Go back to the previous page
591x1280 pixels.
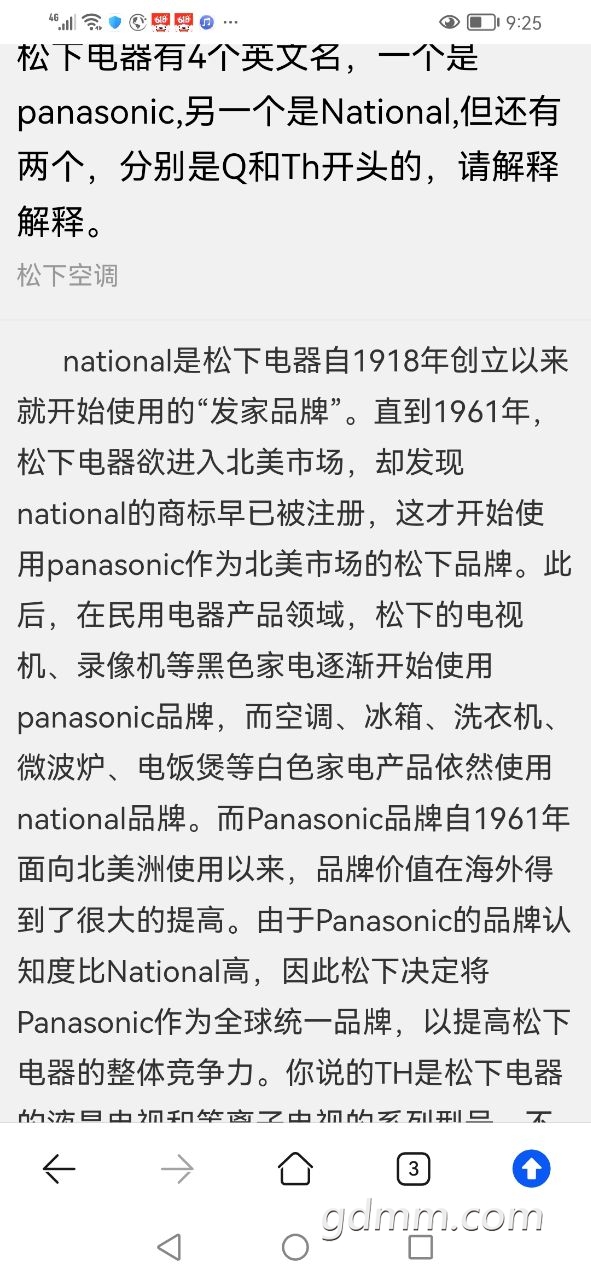pyautogui.click(x=60, y=1168)
